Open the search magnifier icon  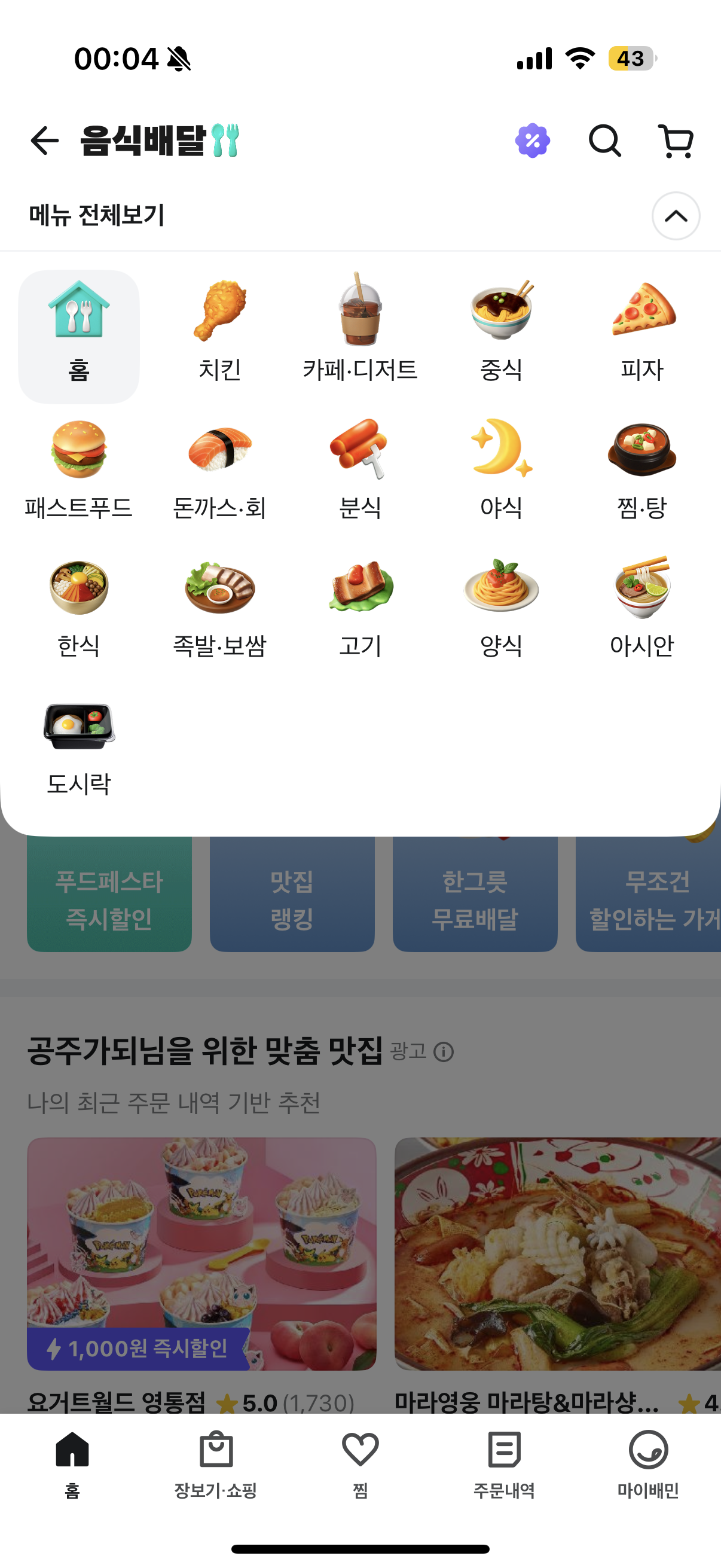[x=604, y=141]
